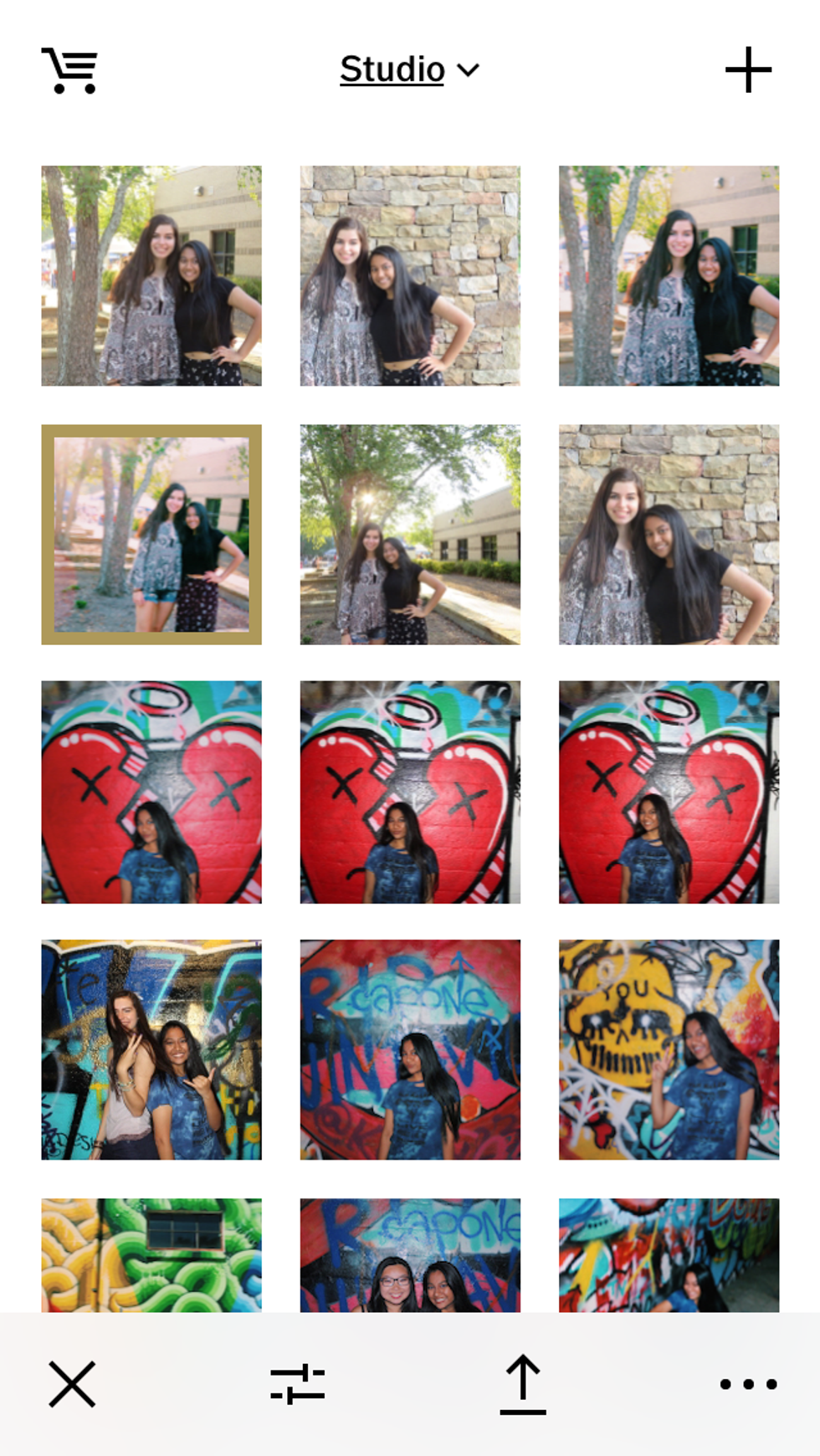Select the sunlit tree photo of two girls
Screen dimensions: 820x1456
[410, 535]
